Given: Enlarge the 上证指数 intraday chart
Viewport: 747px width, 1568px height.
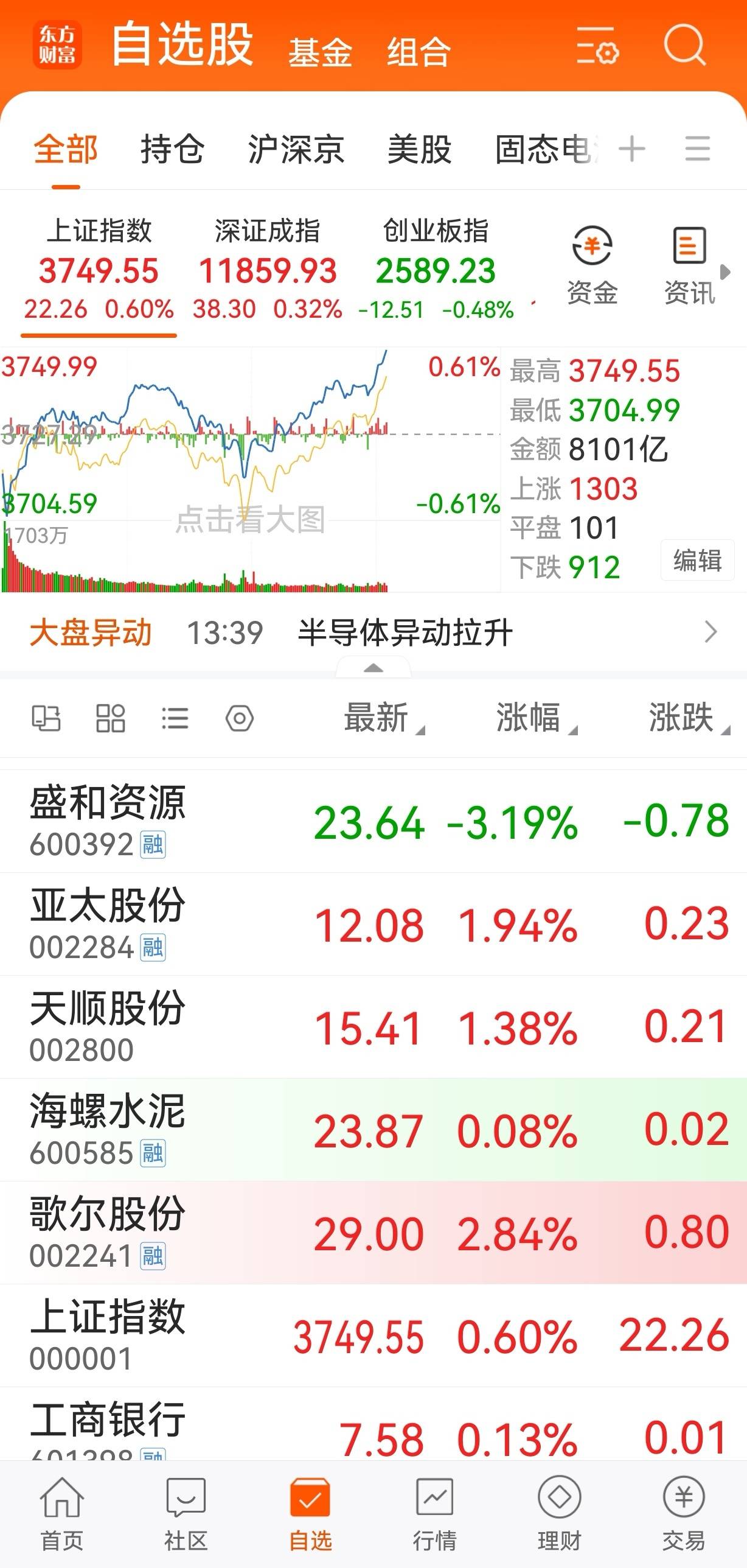Looking at the screenshot, I should tap(249, 469).
